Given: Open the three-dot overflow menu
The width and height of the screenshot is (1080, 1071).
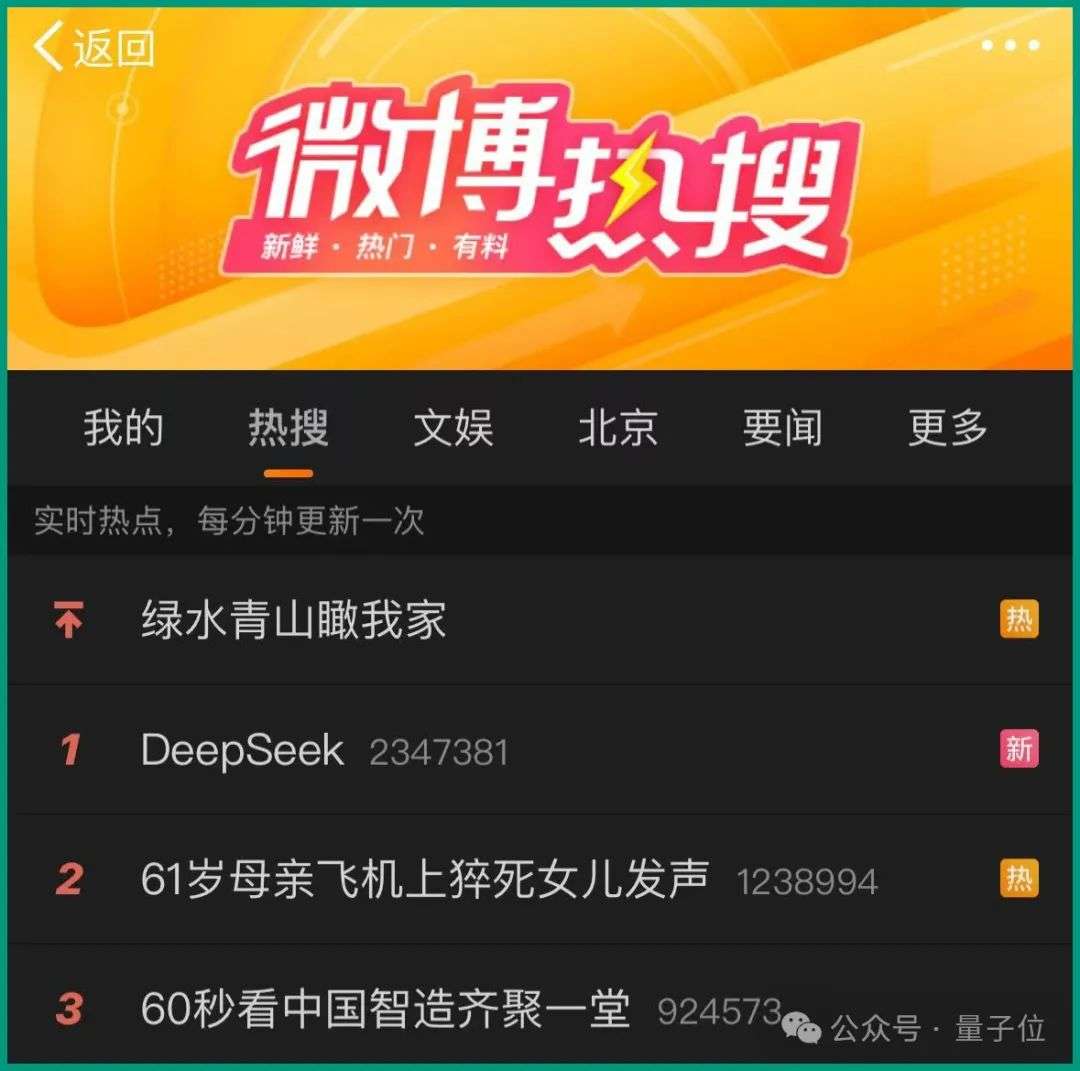Looking at the screenshot, I should click(1010, 46).
